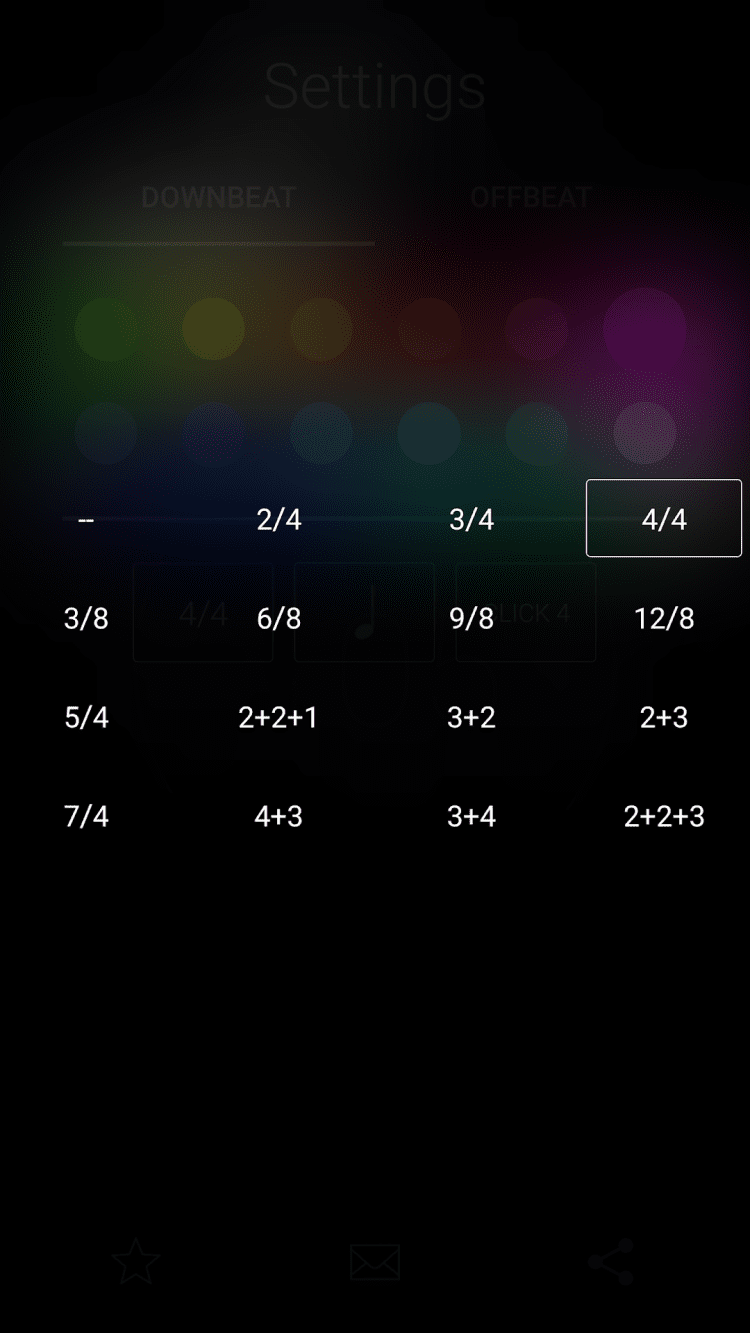Select the 3+2 beat grouping
The image size is (750, 1333).
[471, 717]
